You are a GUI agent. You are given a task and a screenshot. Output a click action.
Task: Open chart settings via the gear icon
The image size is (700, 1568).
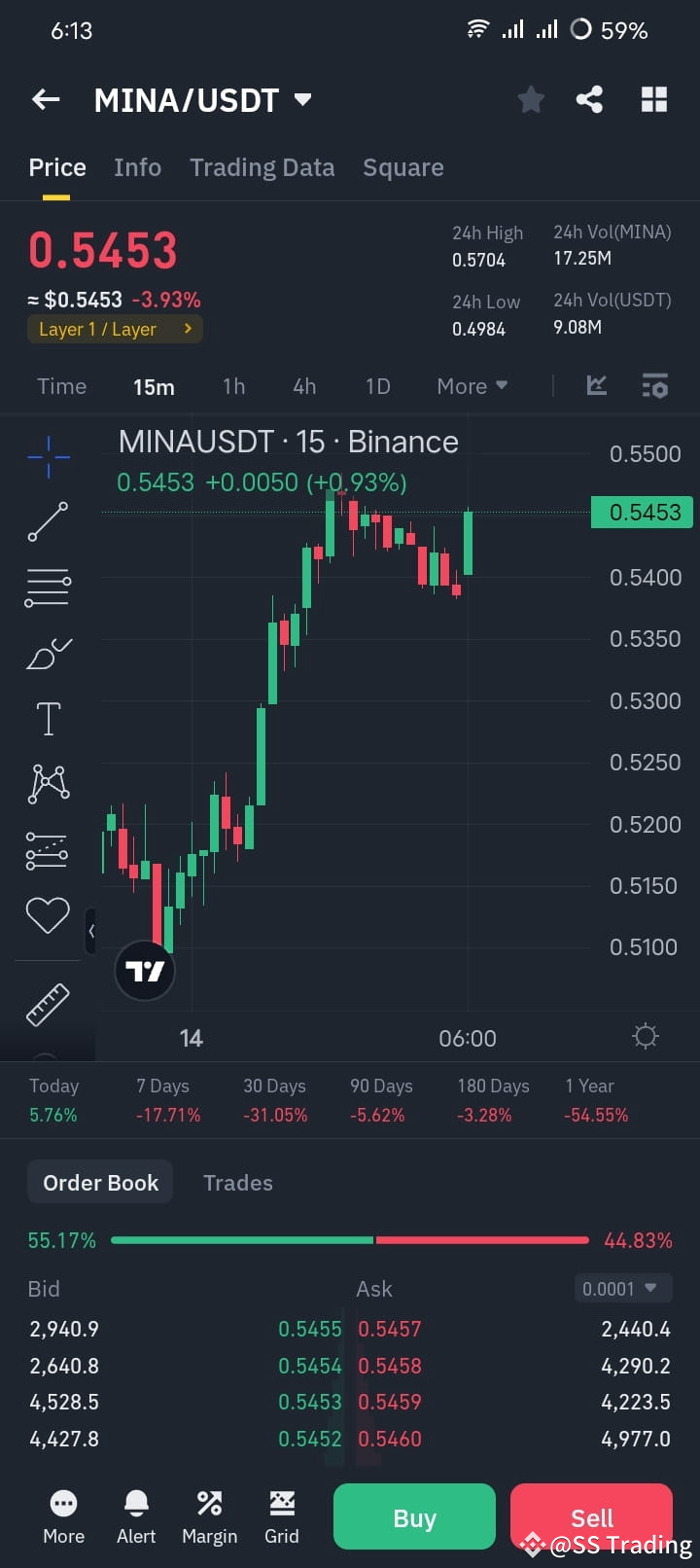[x=645, y=1037]
